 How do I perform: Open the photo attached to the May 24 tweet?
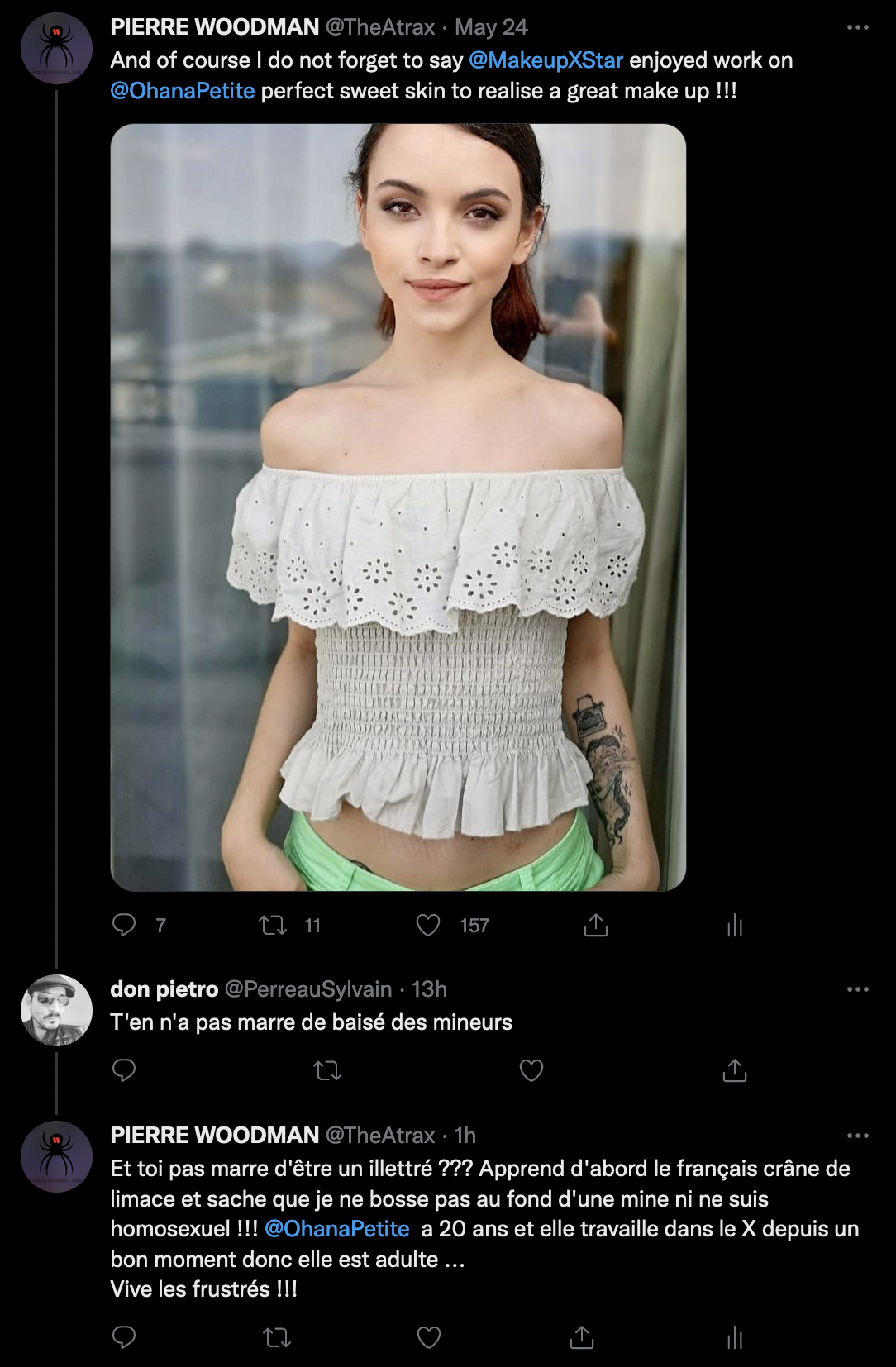coord(398,507)
